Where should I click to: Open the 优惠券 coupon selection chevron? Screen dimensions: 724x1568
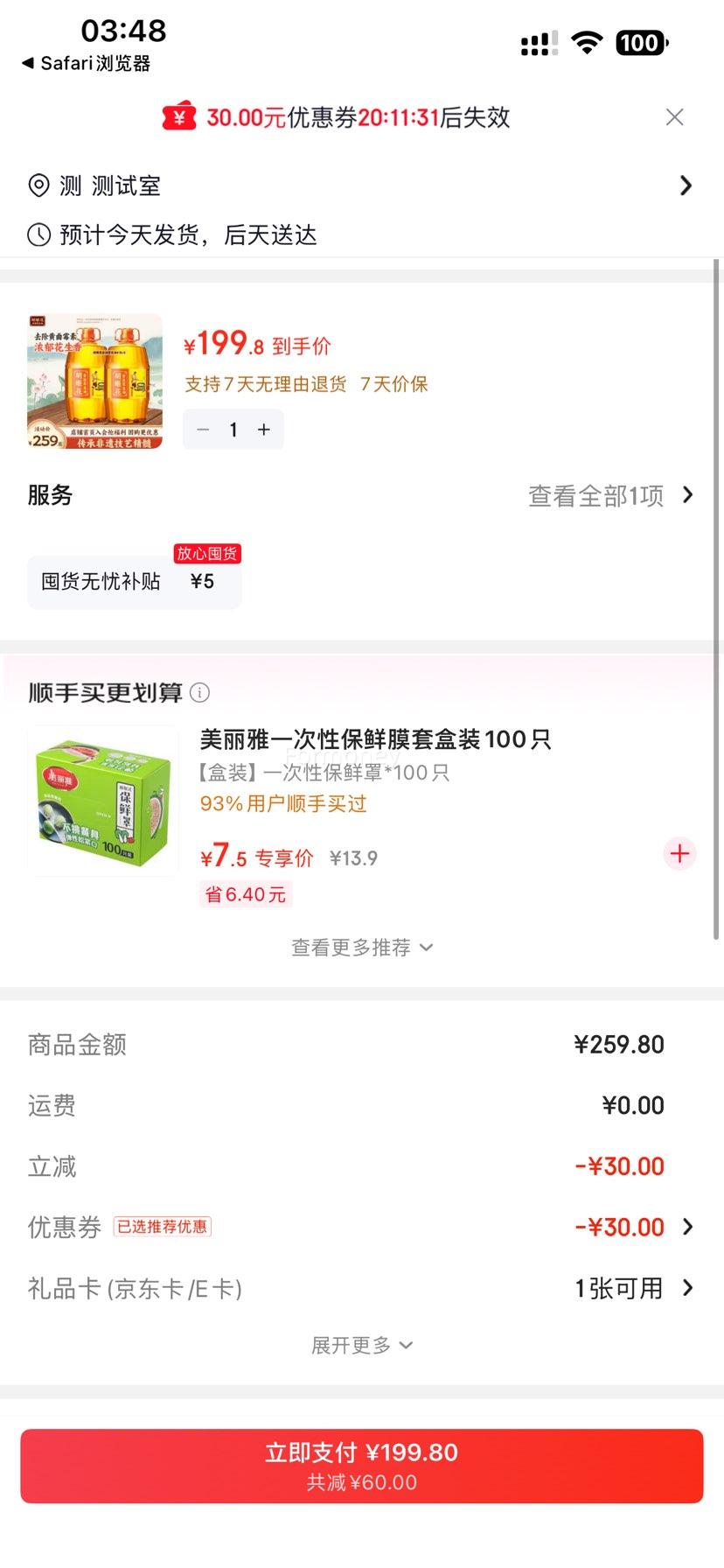pyautogui.click(x=688, y=1227)
